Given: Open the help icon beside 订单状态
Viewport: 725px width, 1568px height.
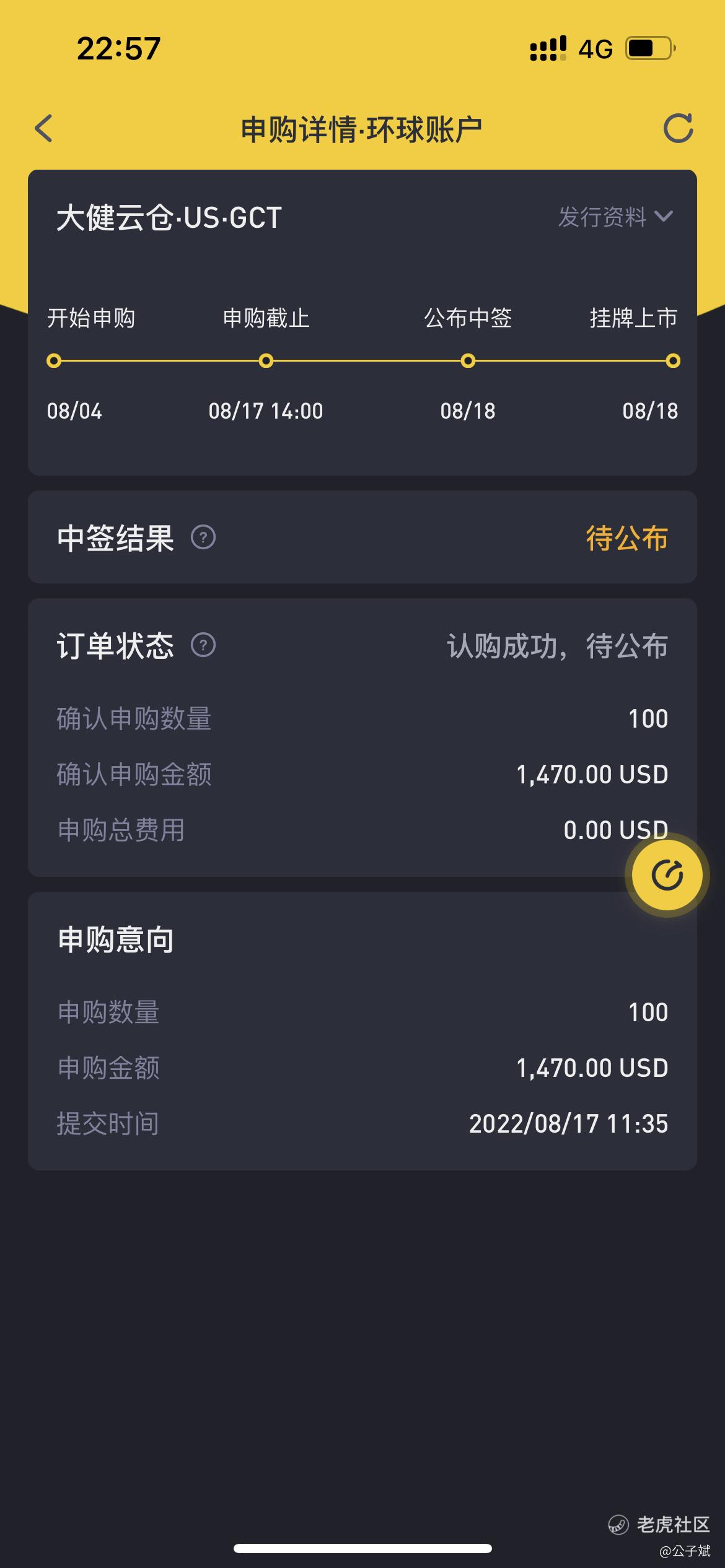Looking at the screenshot, I should [203, 645].
